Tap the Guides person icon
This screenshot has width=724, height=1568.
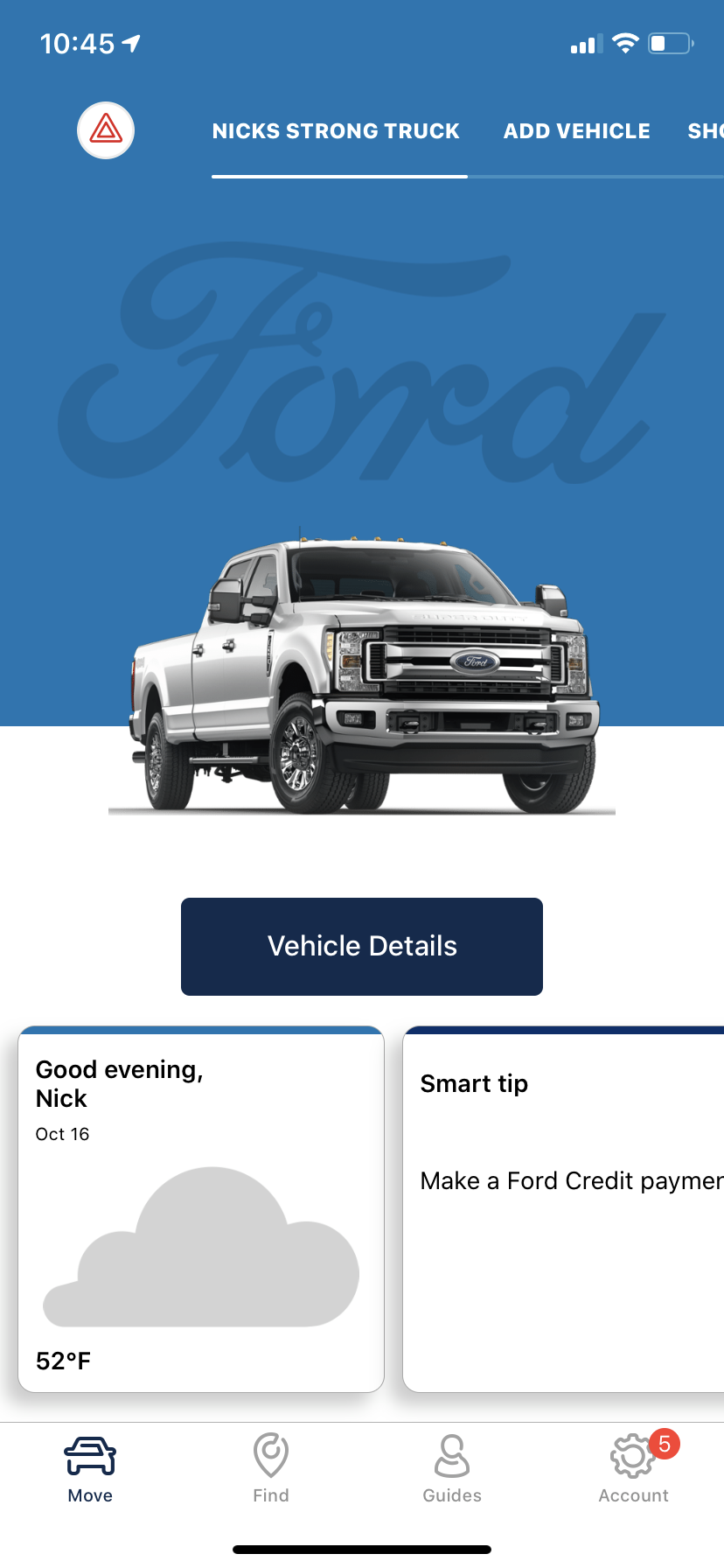point(452,1453)
